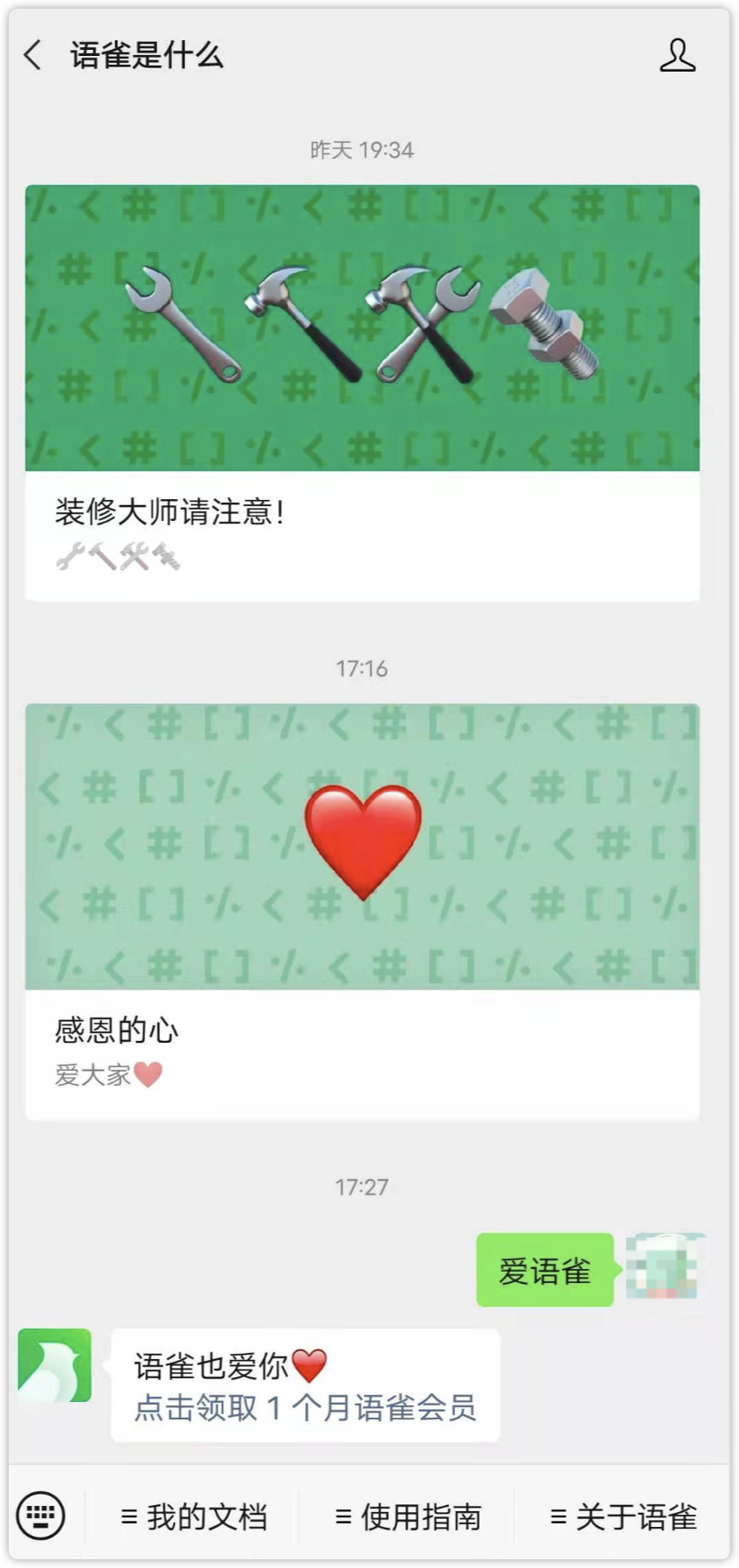Screen dimensions: 739x1568
Task: Tap your own blurred avatar
Action: point(666,1266)
